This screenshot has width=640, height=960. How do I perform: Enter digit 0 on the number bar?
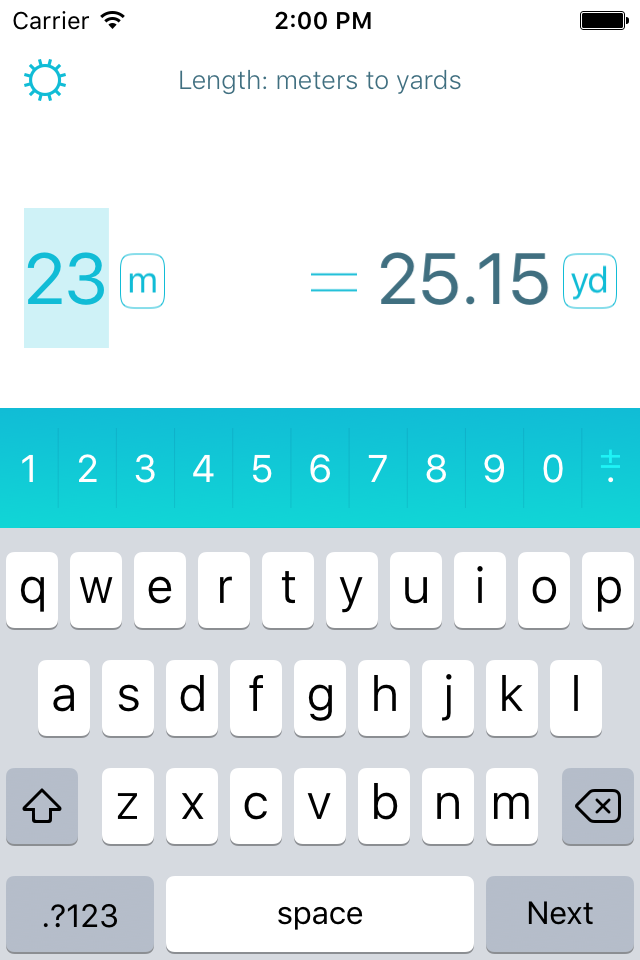[x=552, y=468]
